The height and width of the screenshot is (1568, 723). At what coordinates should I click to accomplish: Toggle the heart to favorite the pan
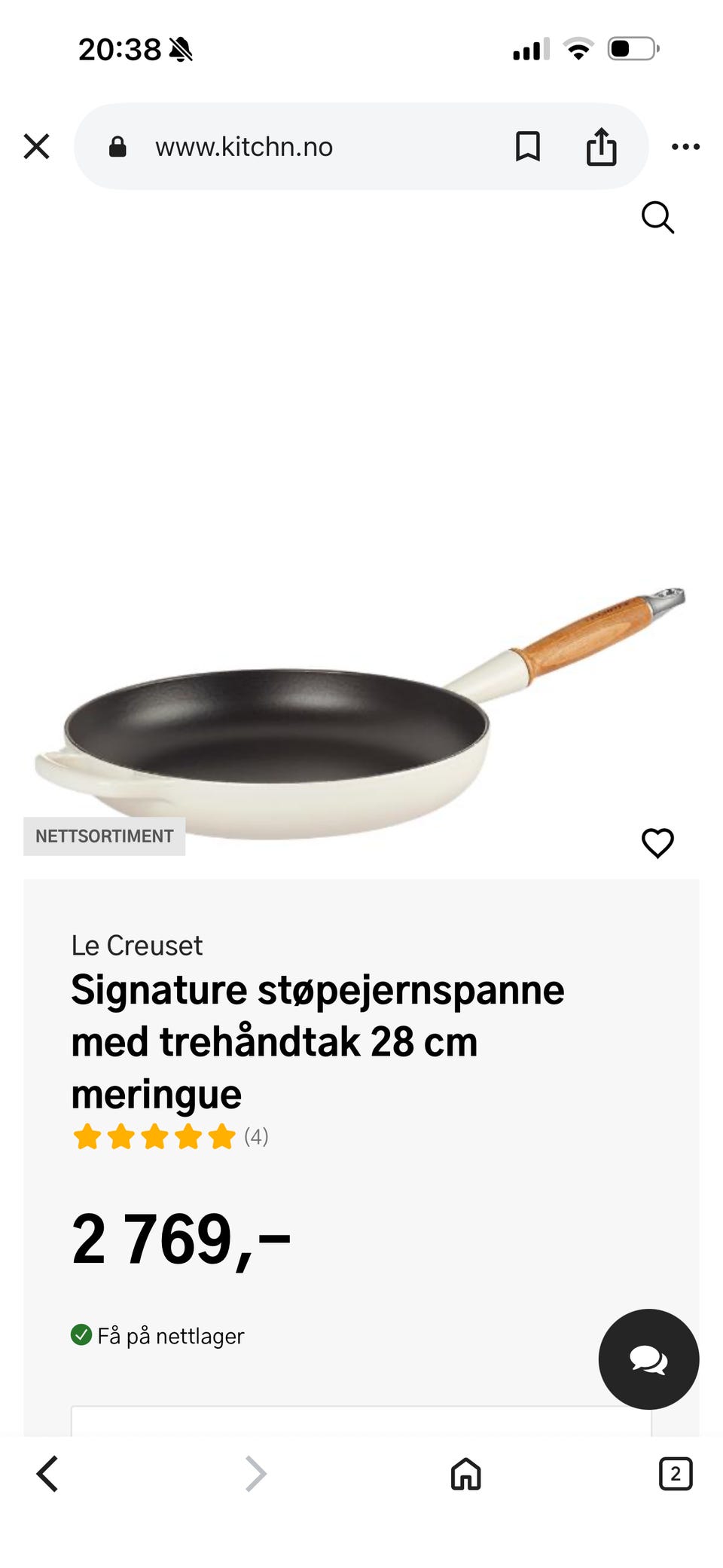click(657, 843)
